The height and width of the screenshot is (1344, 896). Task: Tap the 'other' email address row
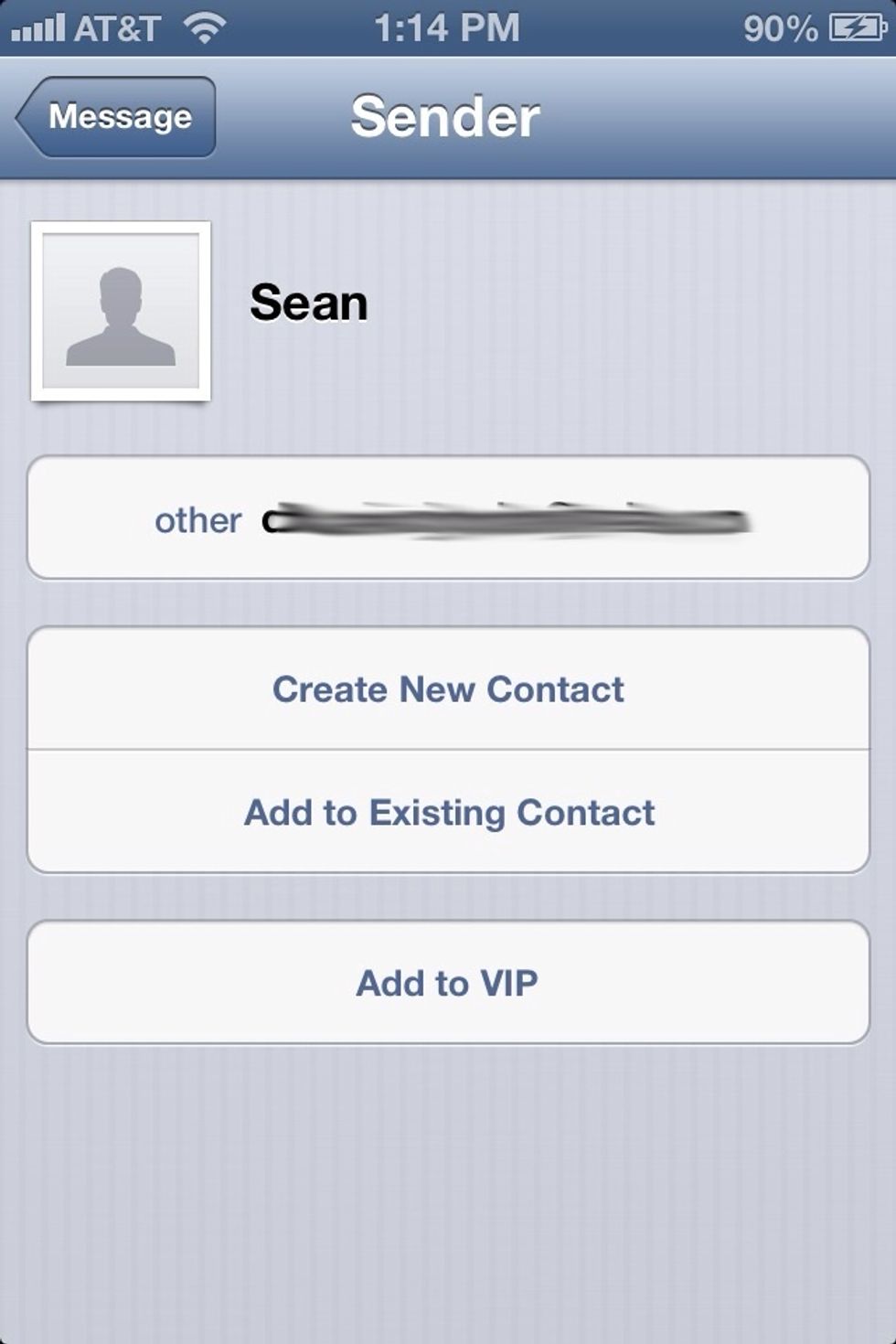click(x=448, y=518)
